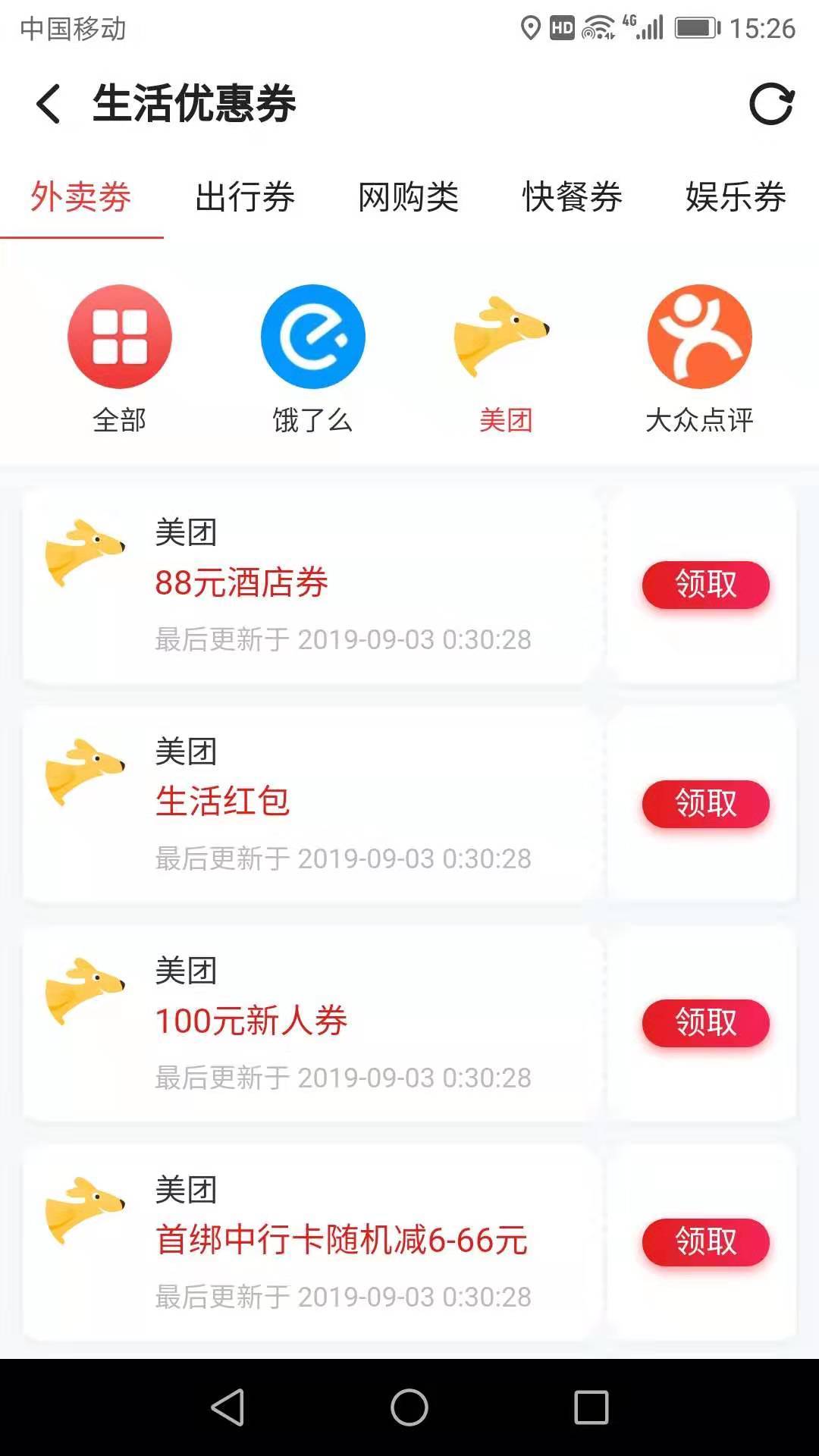
Task: Claim the 88元酒店券 coupon
Action: click(705, 585)
